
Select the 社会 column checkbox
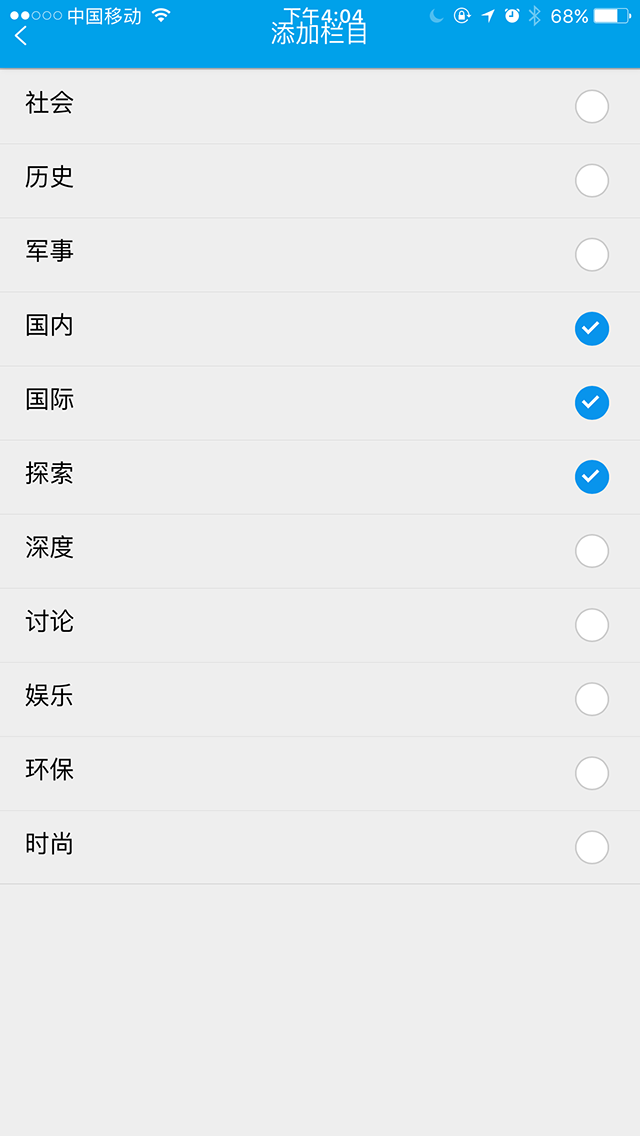coord(591,106)
